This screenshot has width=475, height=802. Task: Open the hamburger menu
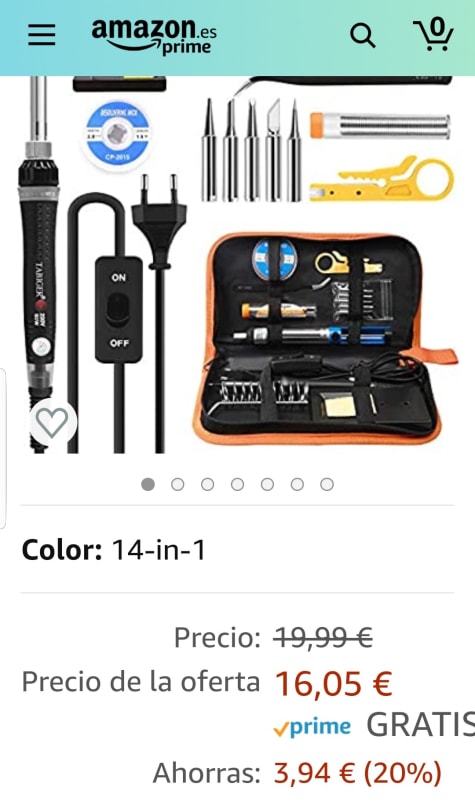pyautogui.click(x=41, y=35)
